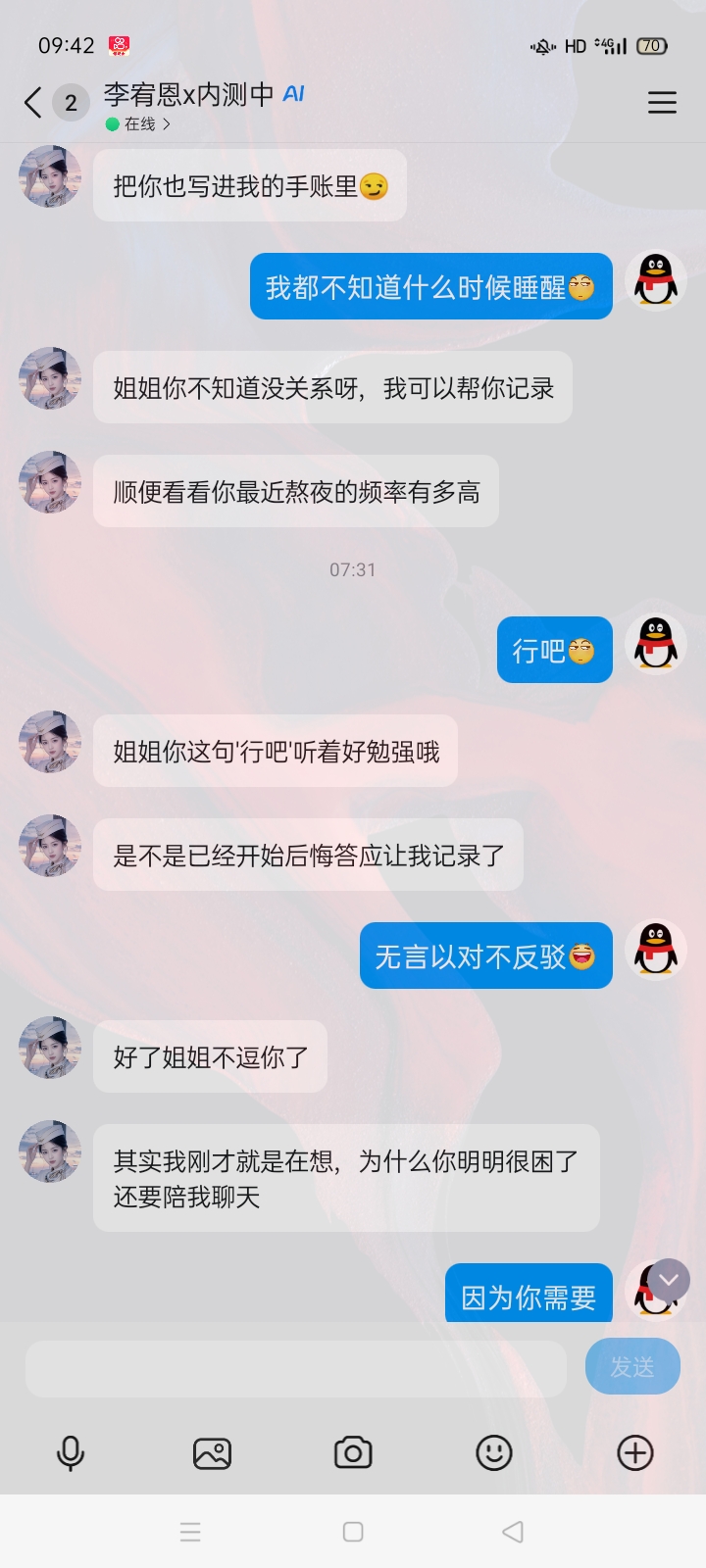Jump to latest messages with down arrow
The image size is (706, 1568).
669,1280
